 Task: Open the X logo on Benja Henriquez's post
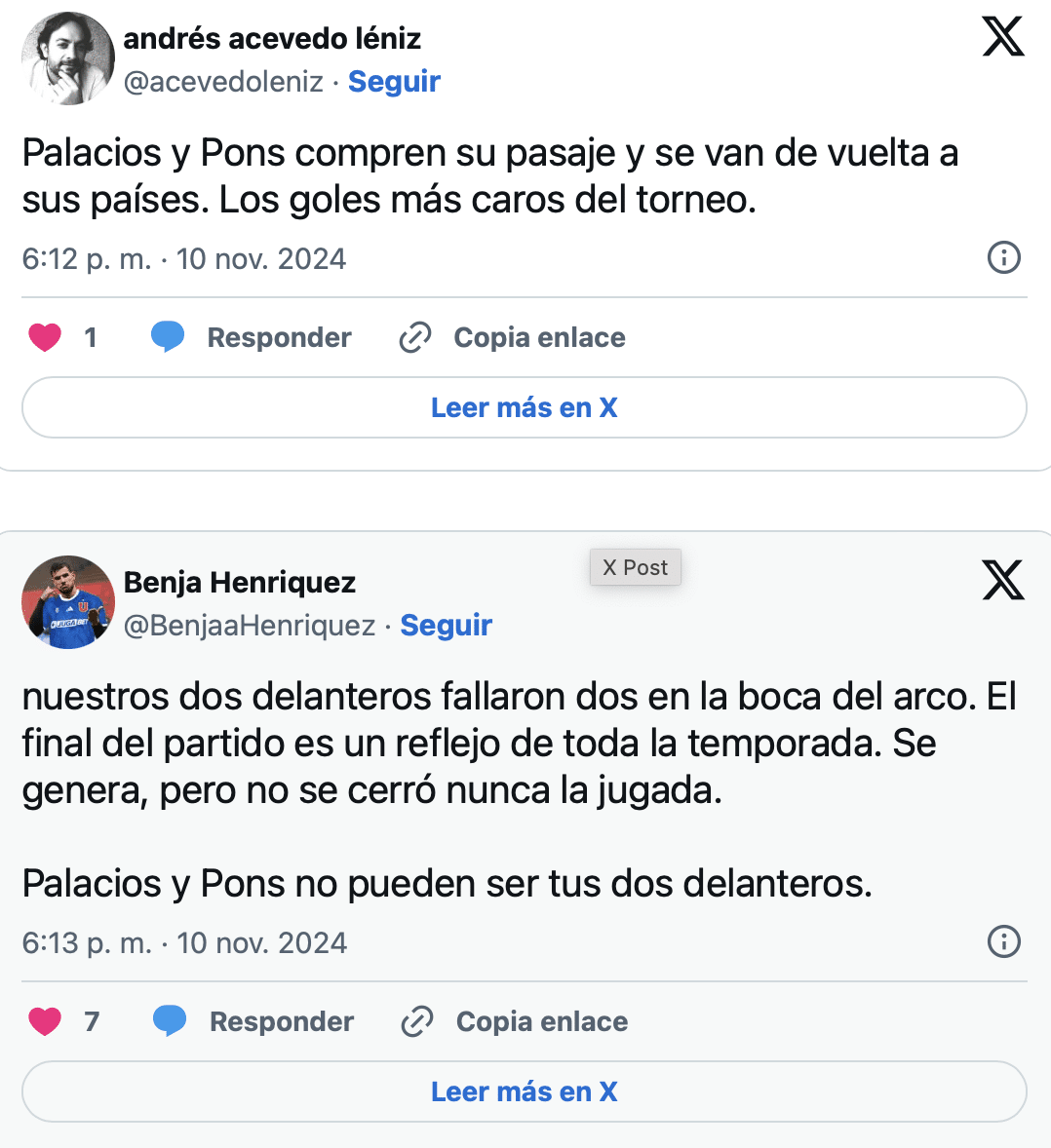coord(1003,581)
